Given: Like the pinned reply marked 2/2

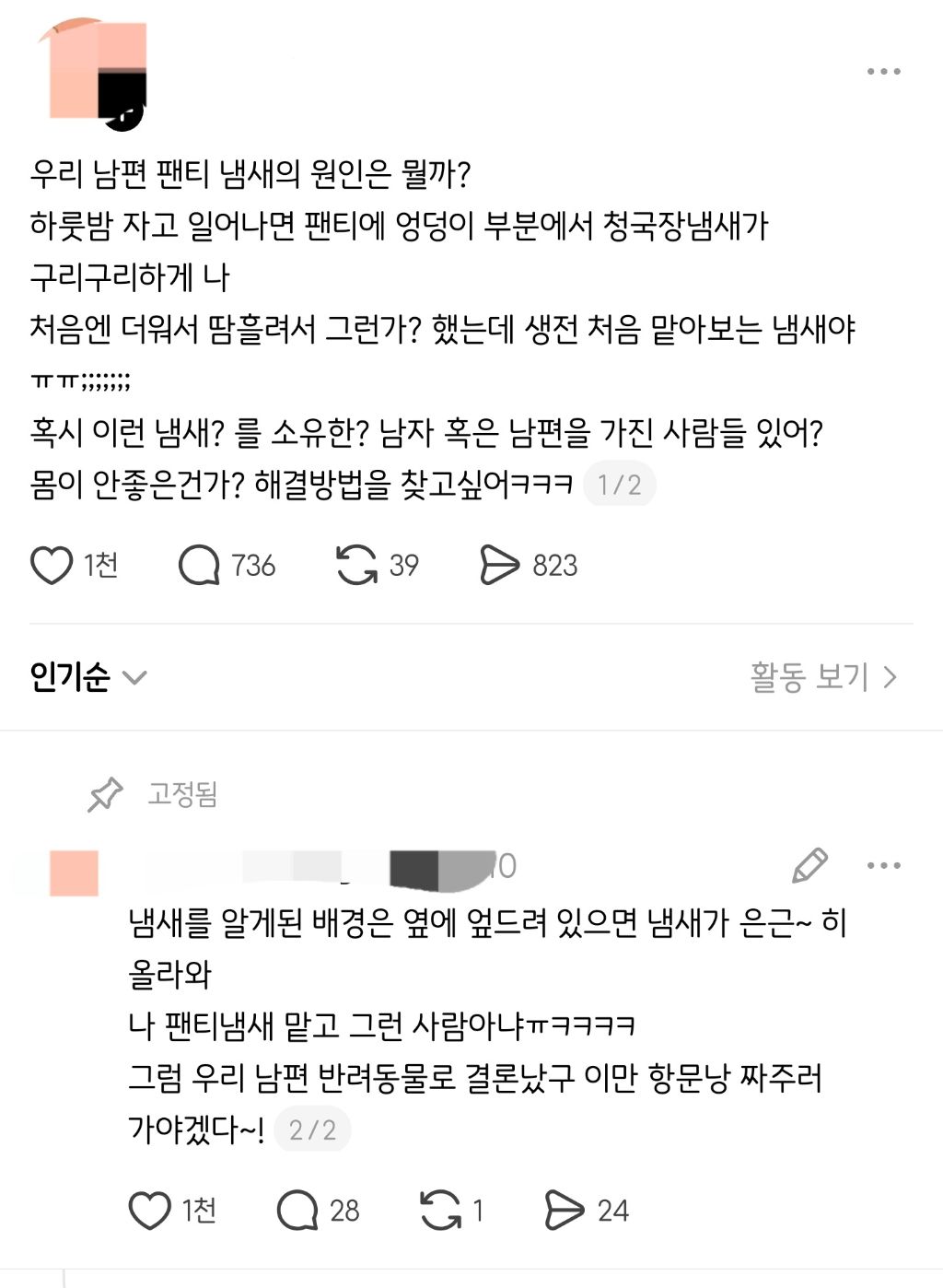Looking at the screenshot, I should [x=149, y=1210].
